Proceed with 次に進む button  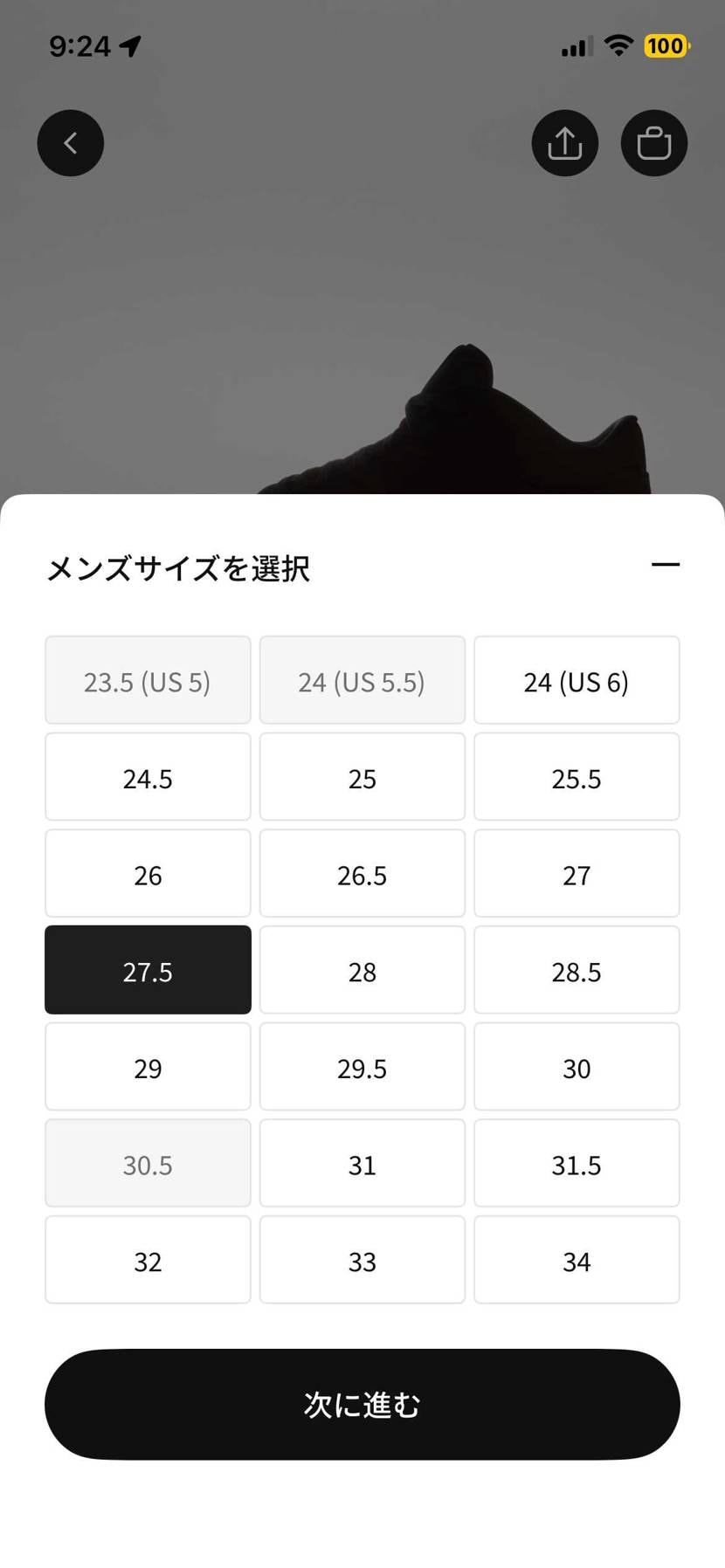[362, 1405]
